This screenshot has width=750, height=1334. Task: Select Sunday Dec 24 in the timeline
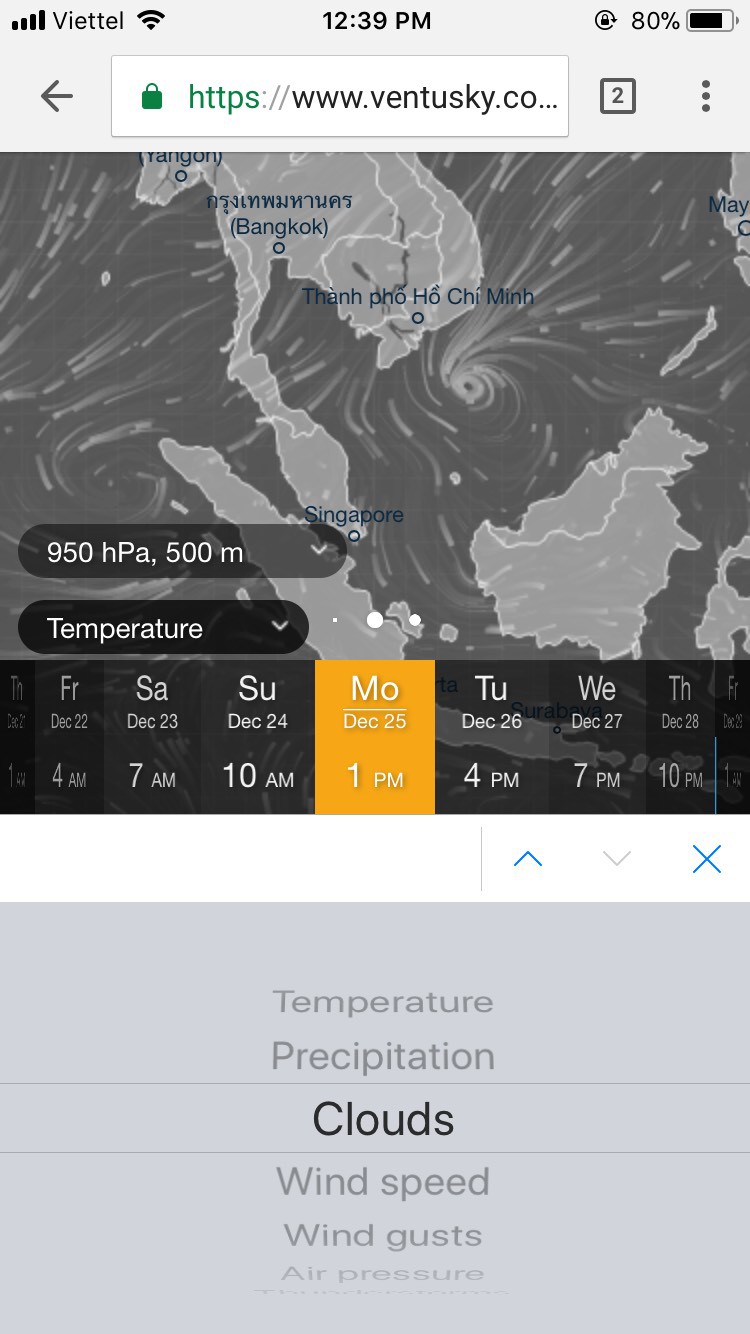click(x=258, y=737)
